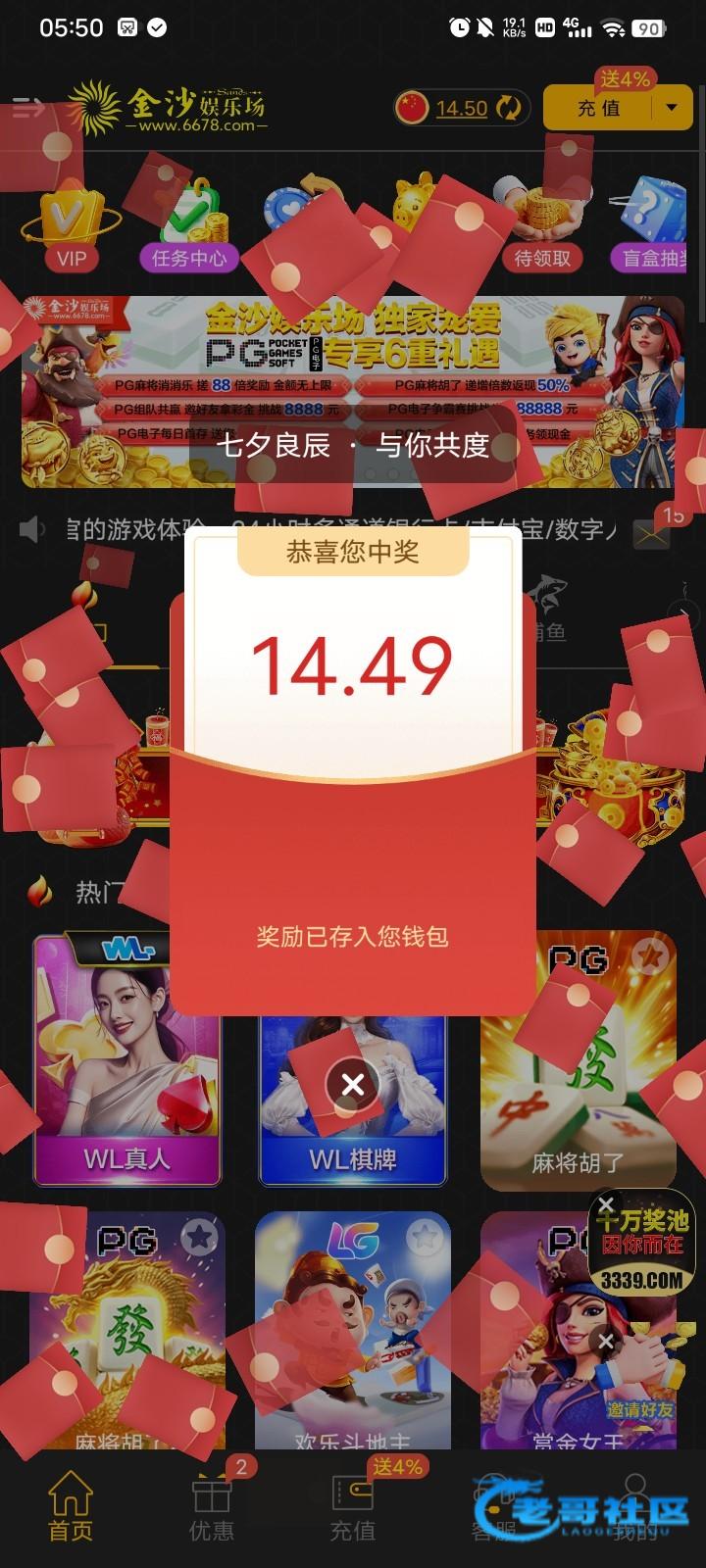
Task: Open the messages envelope icon
Action: click(651, 533)
